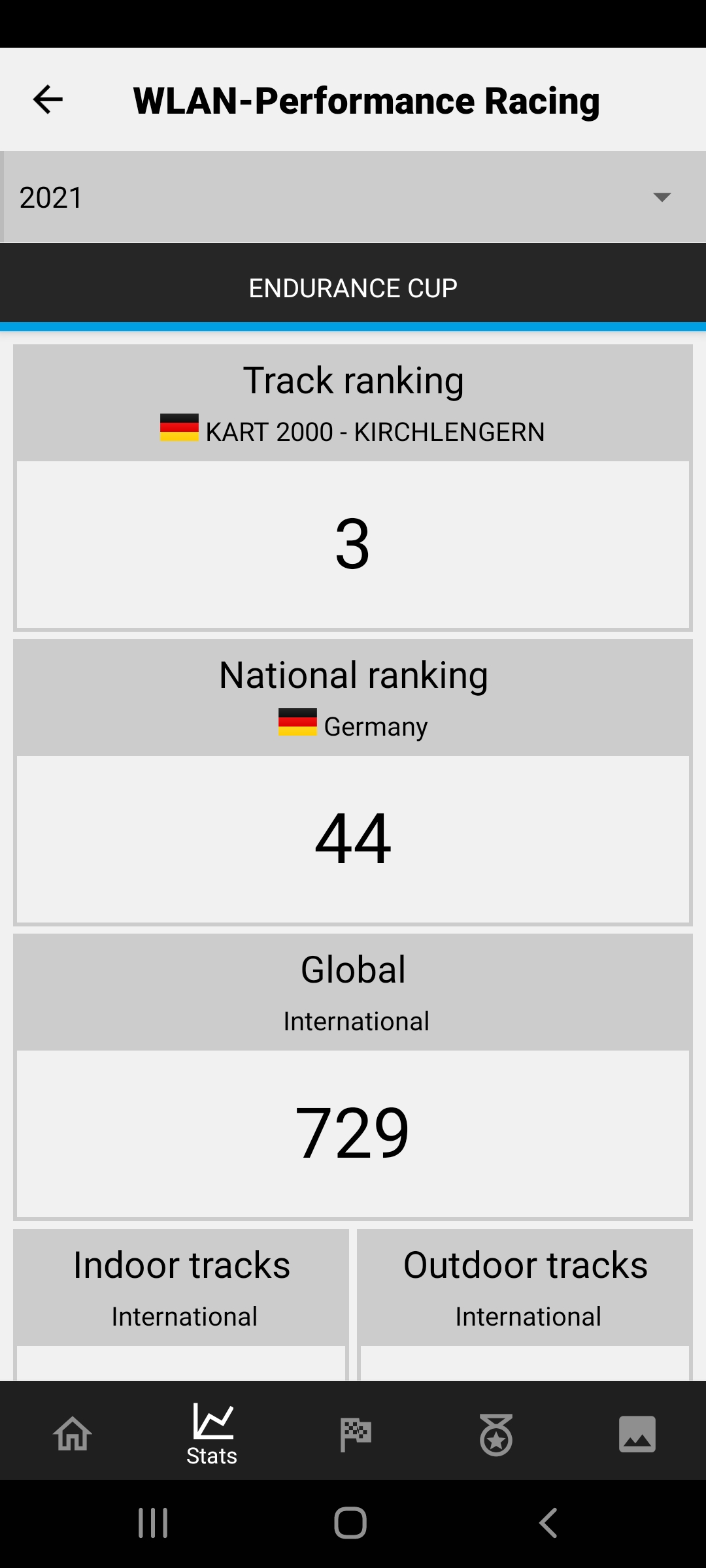Select the Endurance Cup tab
The width and height of the screenshot is (706, 1568).
[x=353, y=288]
